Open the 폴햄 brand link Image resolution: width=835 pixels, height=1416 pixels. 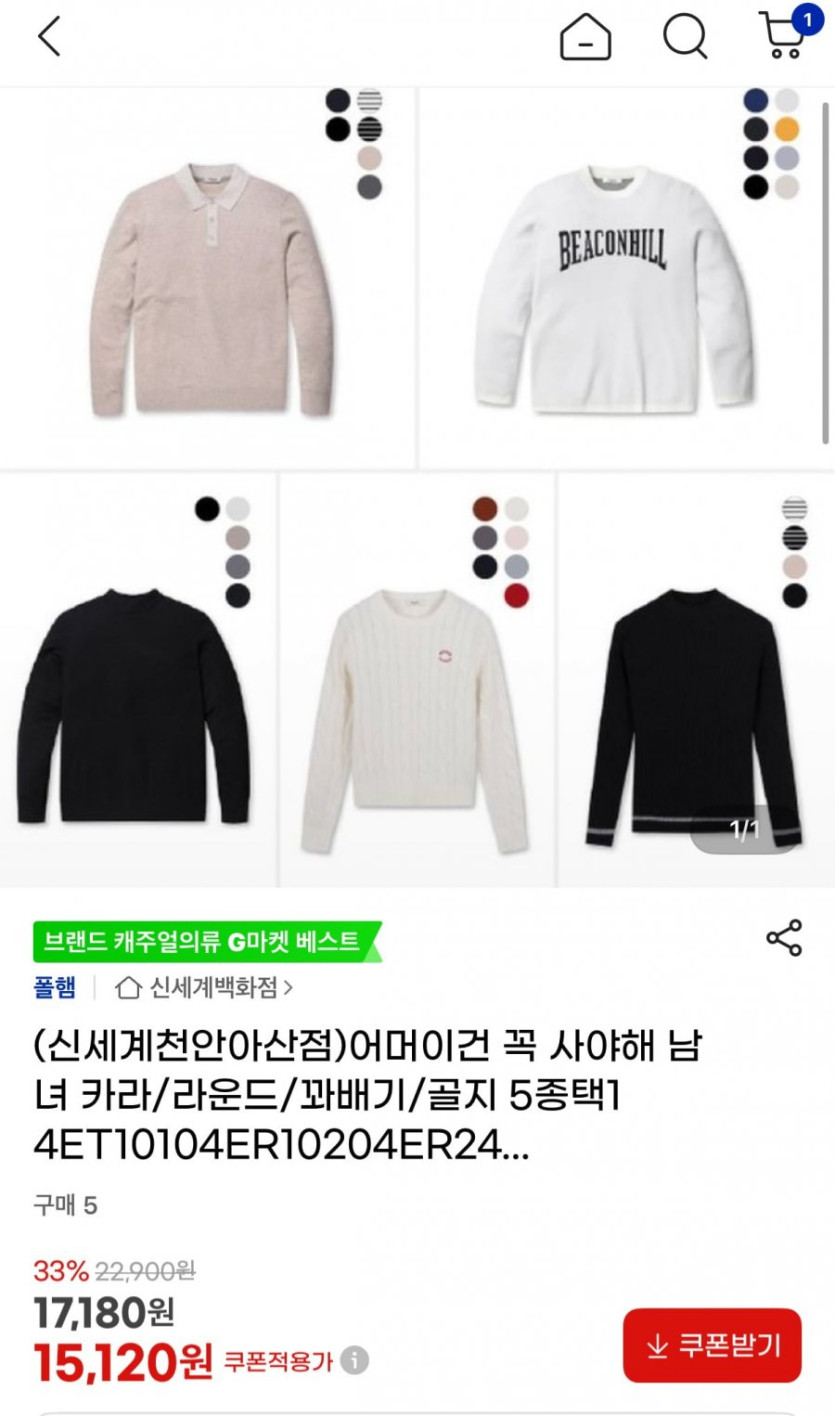[54, 988]
